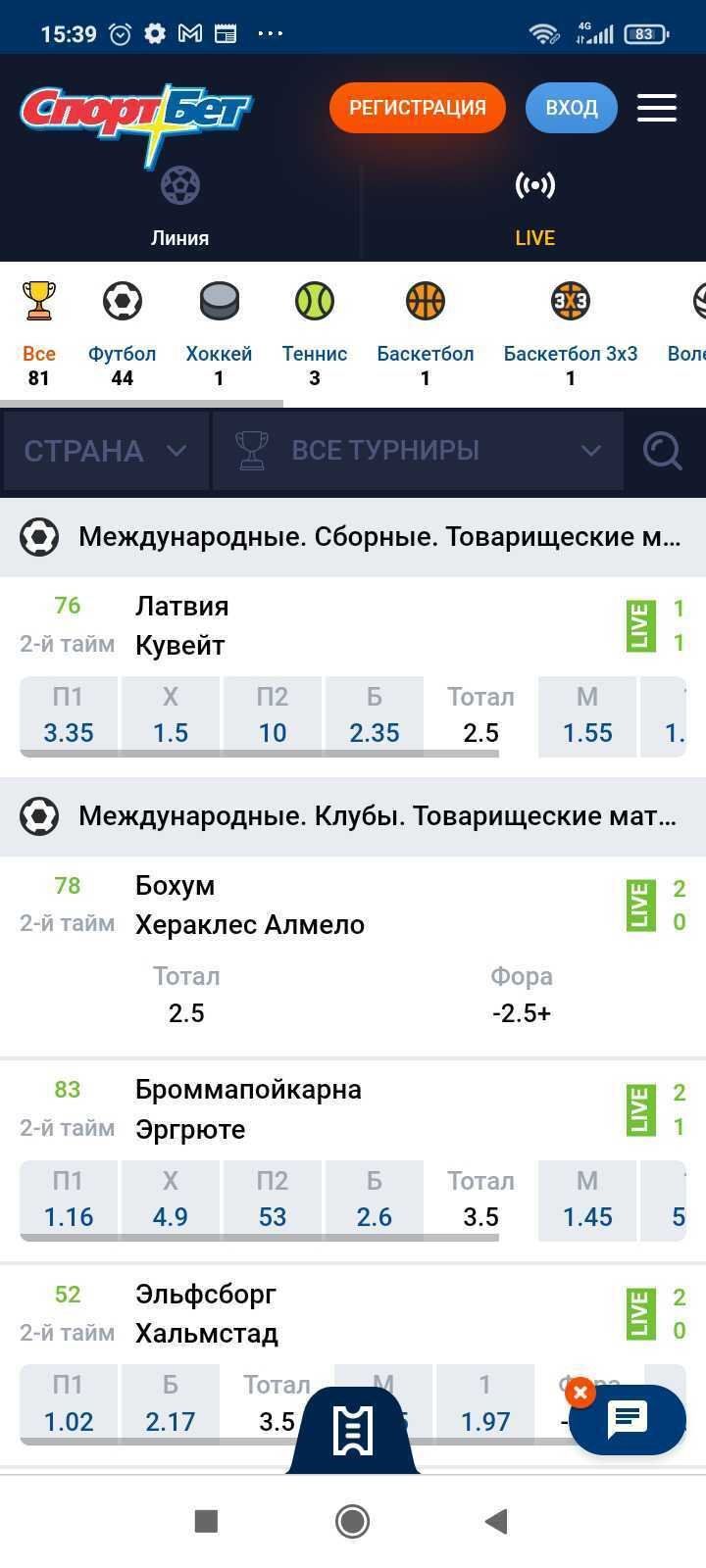
Task: Select the Хоккей sport icon
Action: tap(219, 301)
